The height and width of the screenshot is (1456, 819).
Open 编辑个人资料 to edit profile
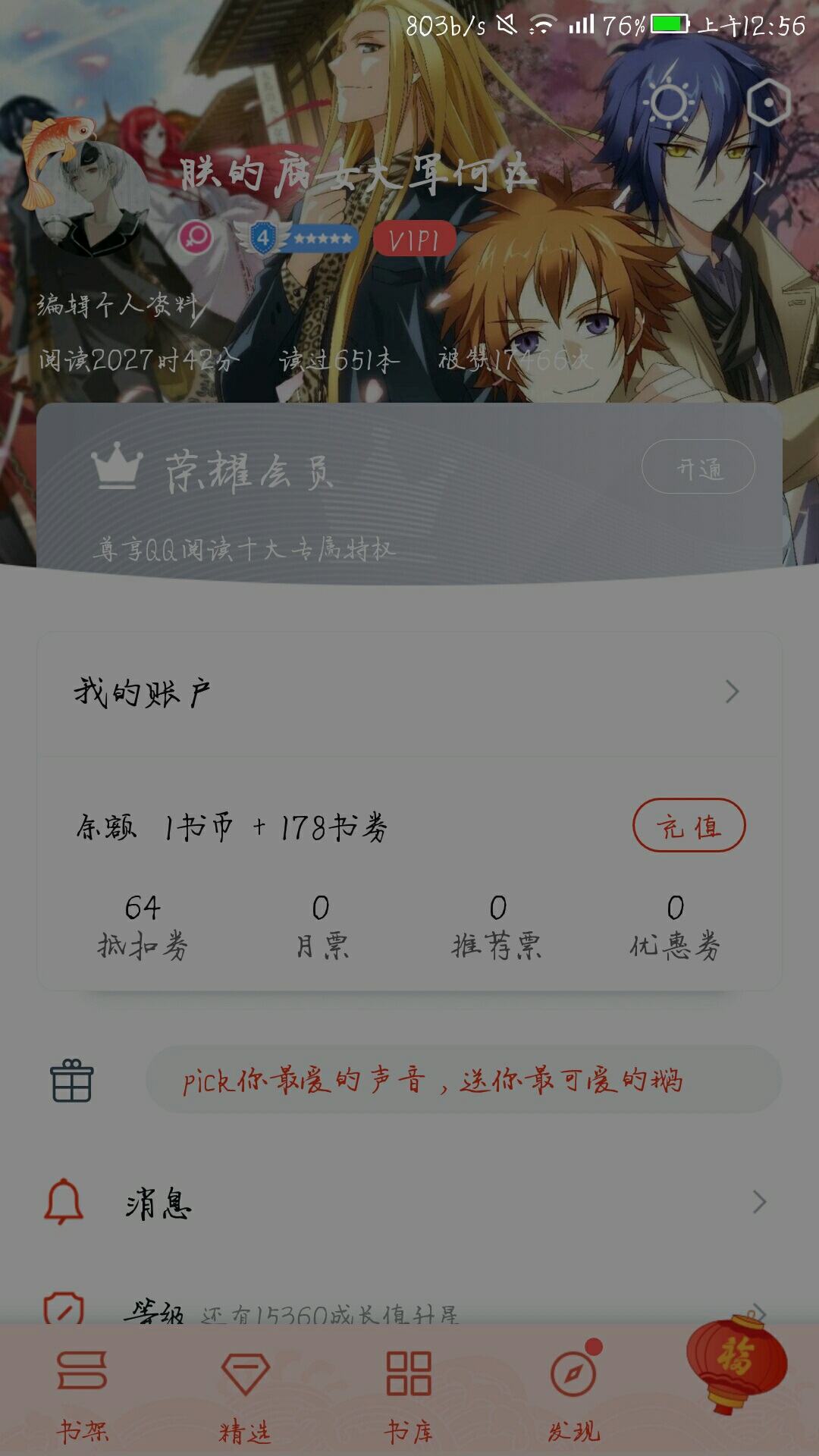tap(118, 306)
